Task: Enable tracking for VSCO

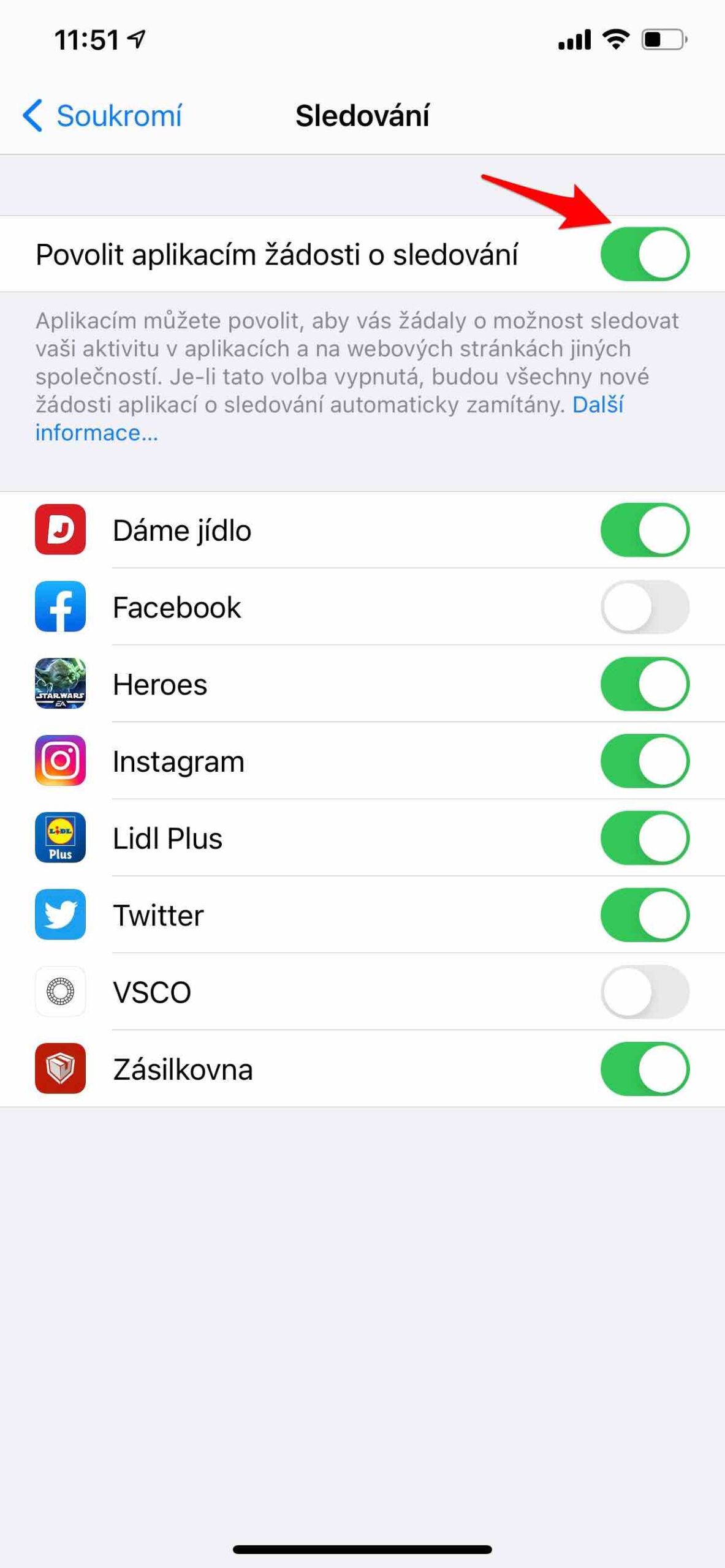Action: click(x=645, y=992)
